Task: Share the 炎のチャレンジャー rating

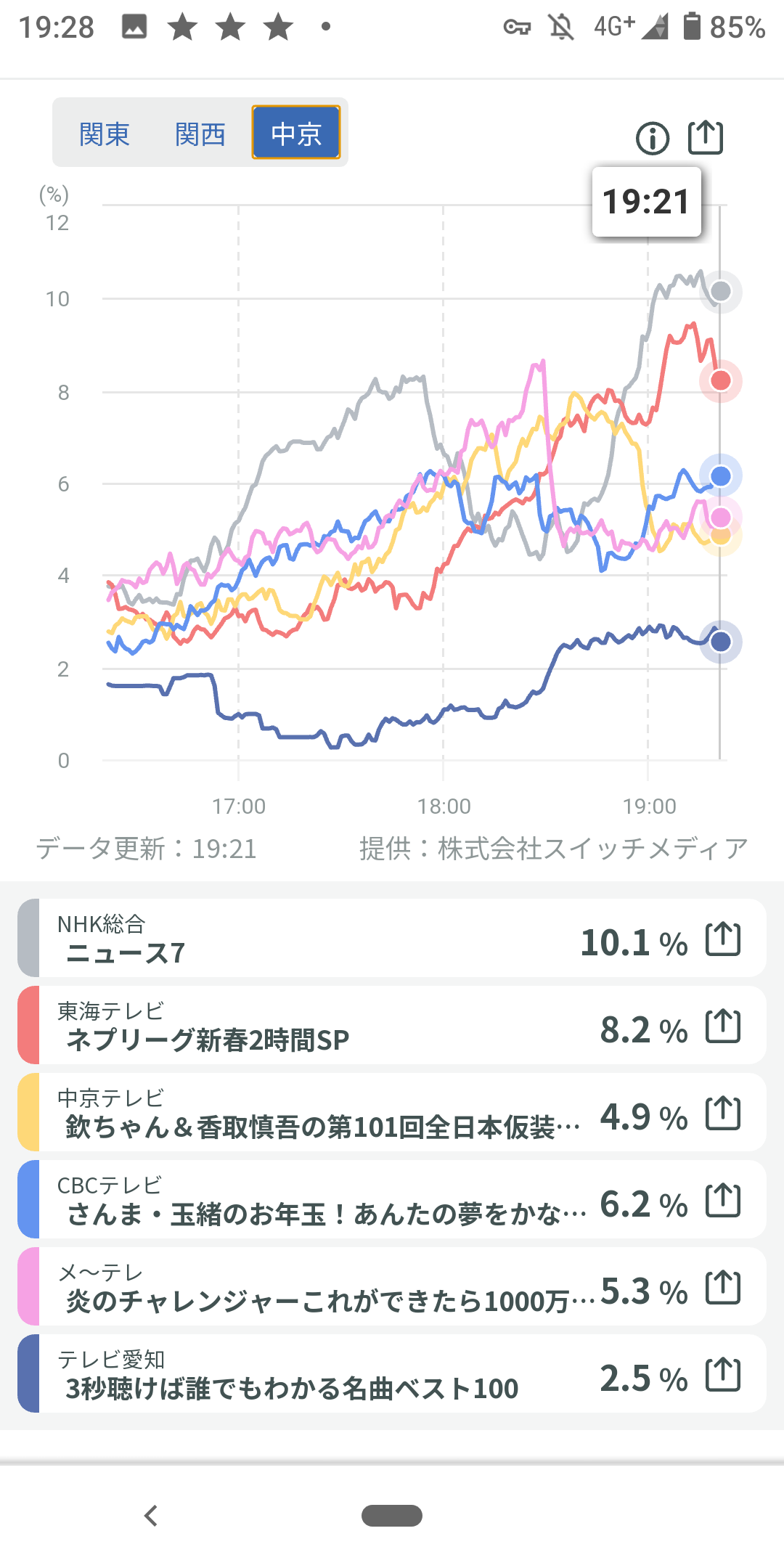Action: tap(723, 1288)
